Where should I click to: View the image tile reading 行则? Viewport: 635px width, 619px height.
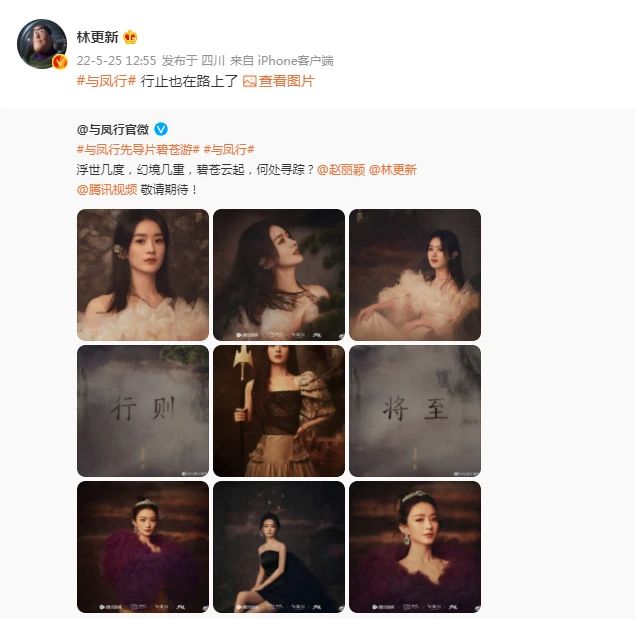point(143,411)
